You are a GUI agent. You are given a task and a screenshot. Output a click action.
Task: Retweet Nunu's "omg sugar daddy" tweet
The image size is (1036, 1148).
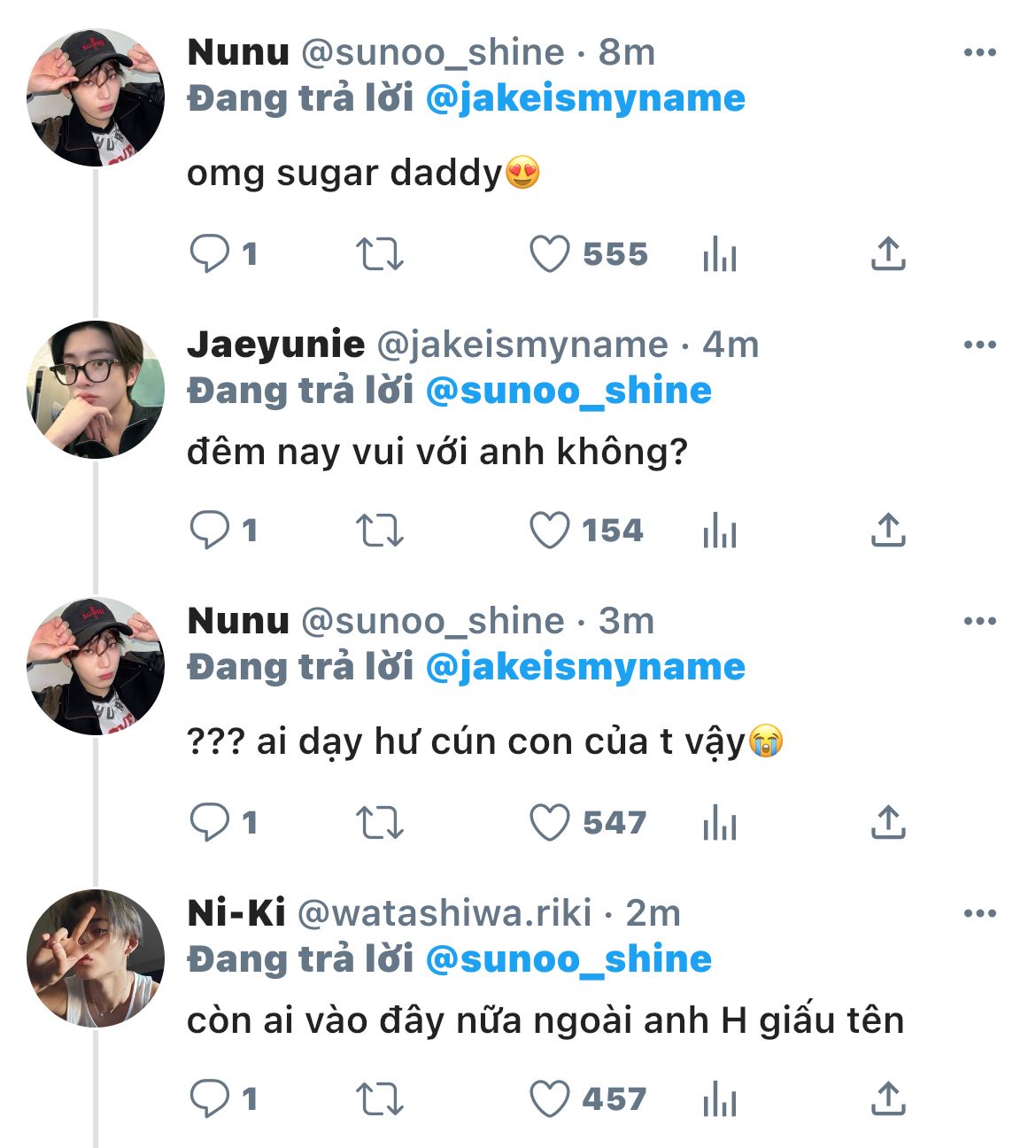click(380, 254)
